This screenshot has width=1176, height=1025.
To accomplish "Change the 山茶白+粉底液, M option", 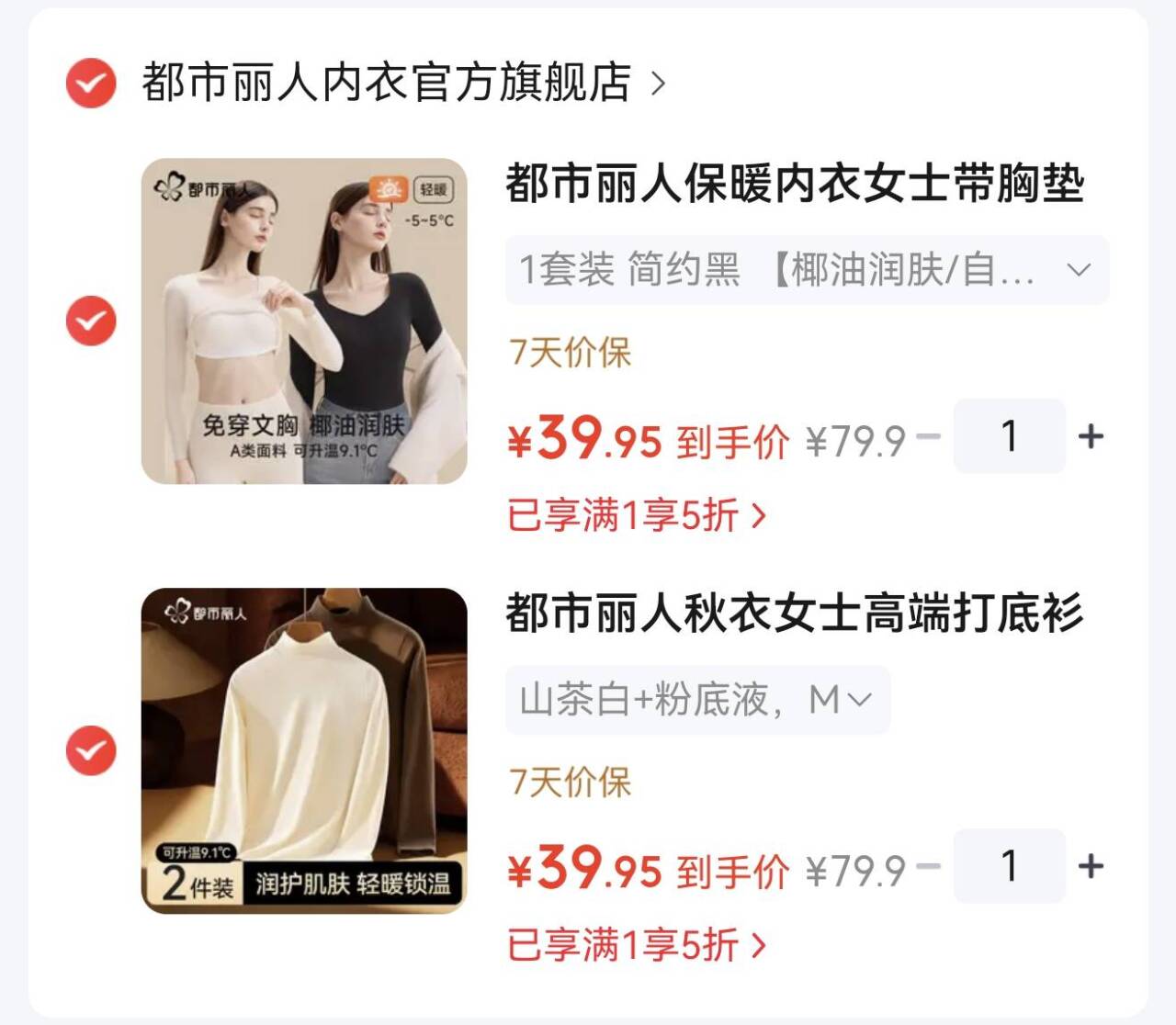I will click(x=697, y=700).
